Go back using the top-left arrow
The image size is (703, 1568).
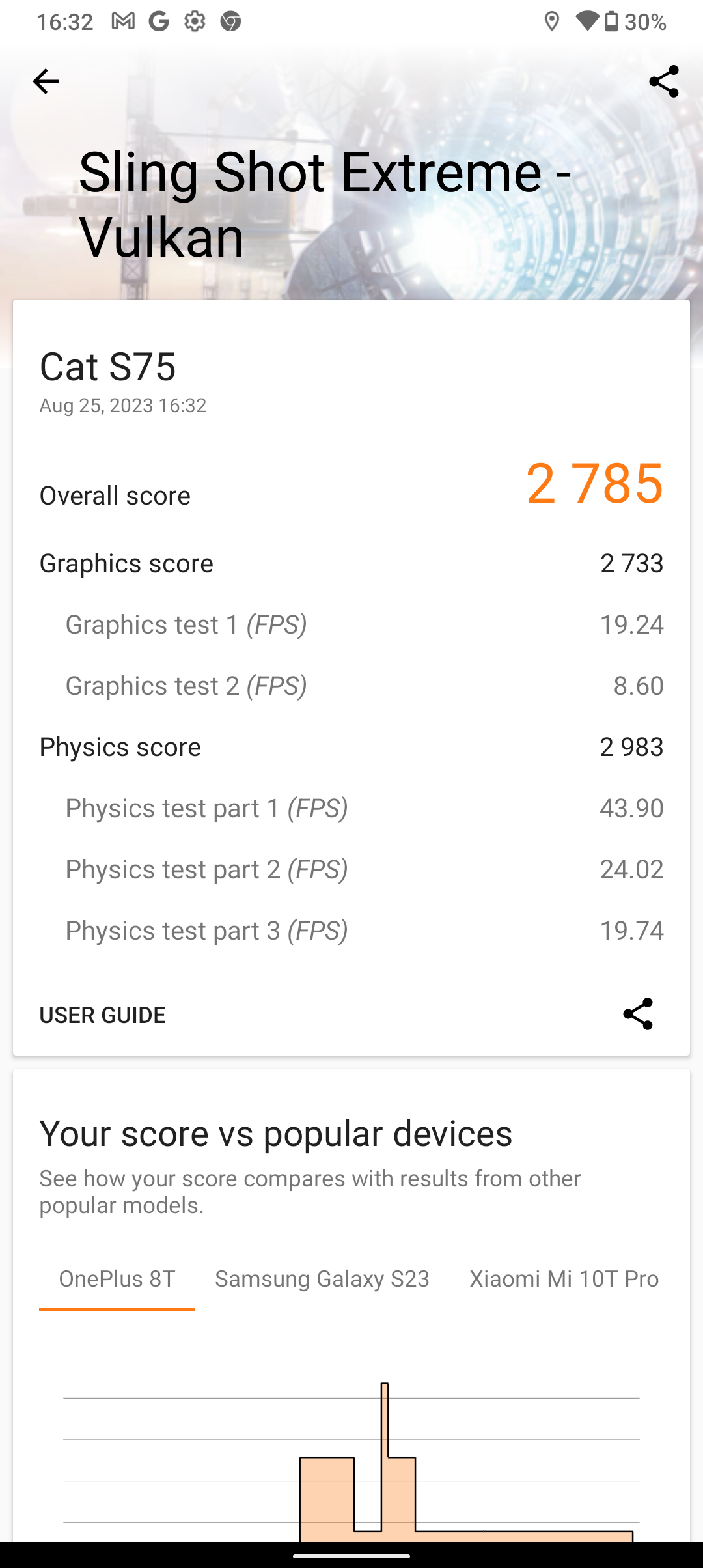(46, 81)
